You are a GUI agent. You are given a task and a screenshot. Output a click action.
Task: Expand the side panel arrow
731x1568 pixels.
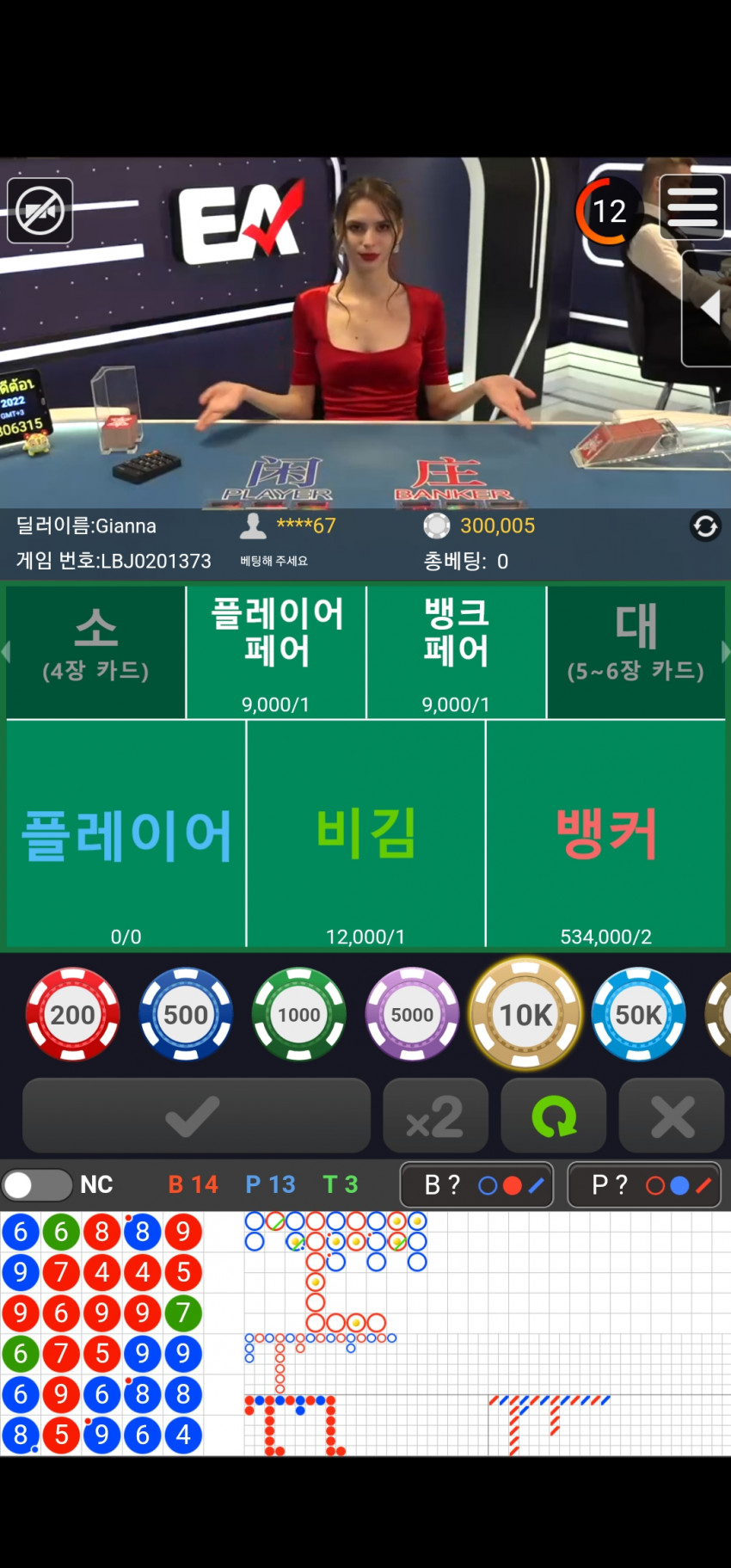coord(708,307)
